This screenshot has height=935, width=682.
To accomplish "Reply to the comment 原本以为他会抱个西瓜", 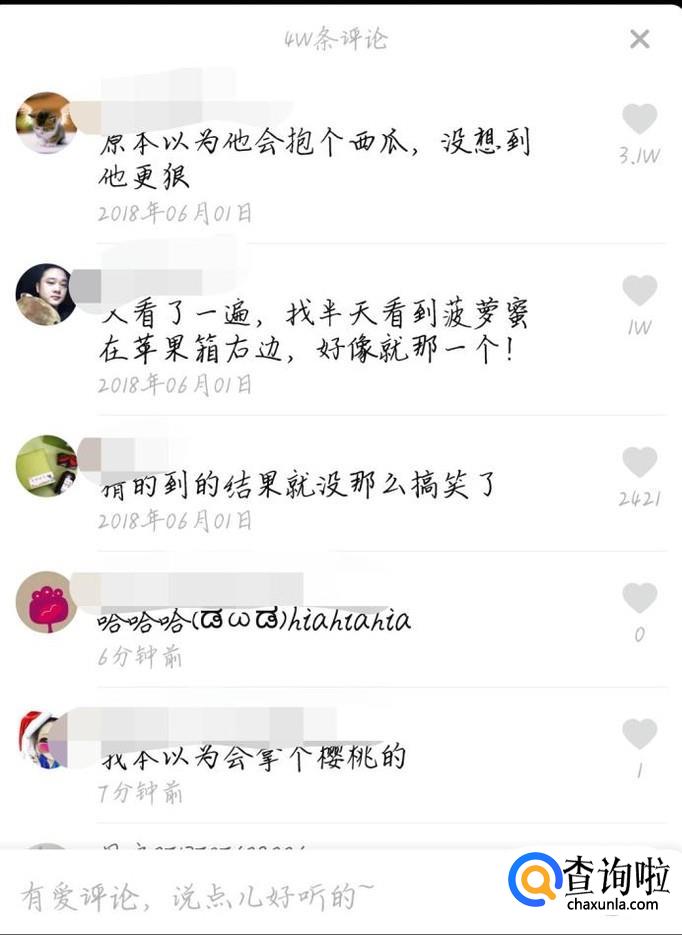I will pyautogui.click(x=315, y=160).
